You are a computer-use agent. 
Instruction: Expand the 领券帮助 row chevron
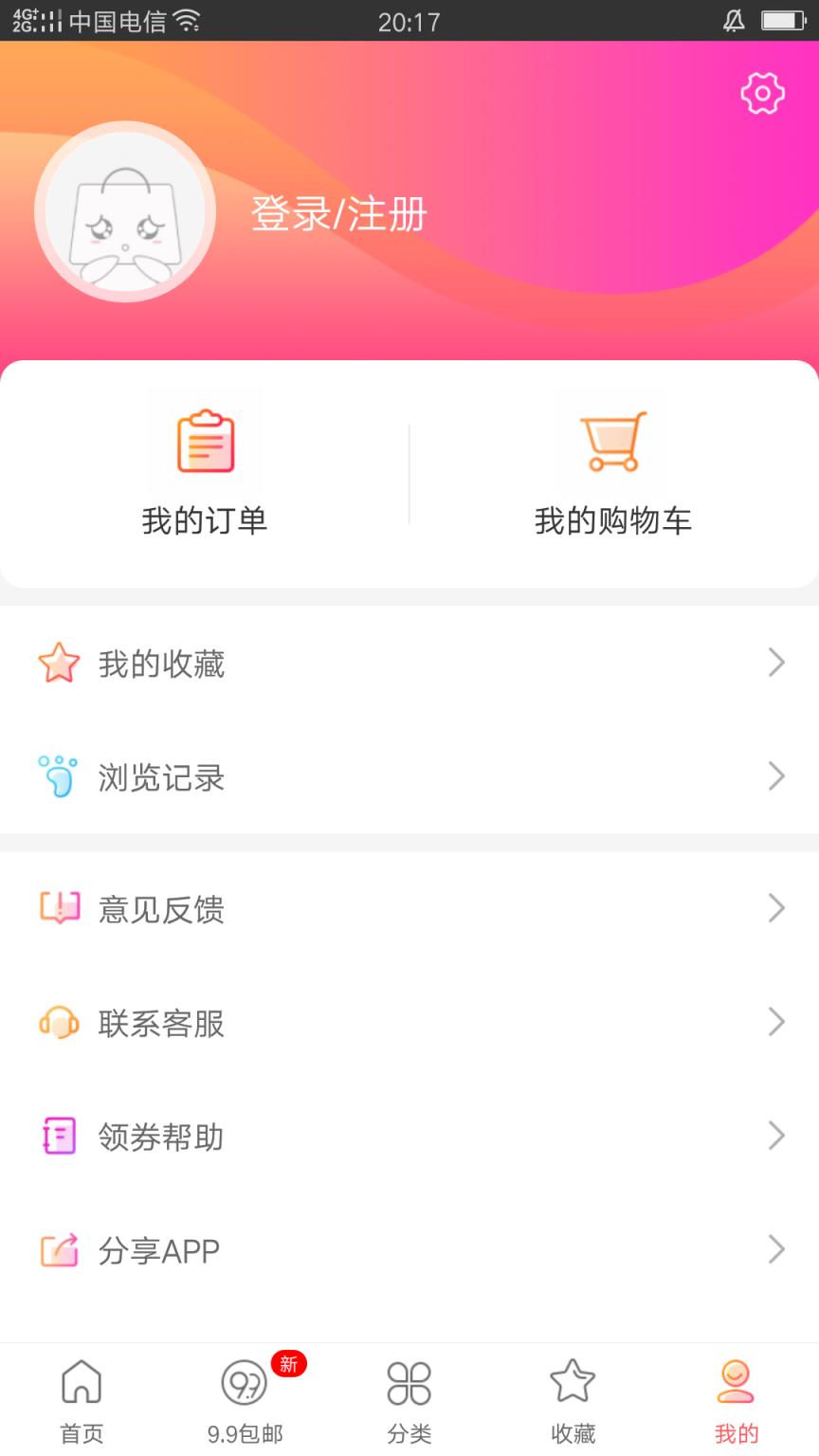click(x=776, y=1136)
